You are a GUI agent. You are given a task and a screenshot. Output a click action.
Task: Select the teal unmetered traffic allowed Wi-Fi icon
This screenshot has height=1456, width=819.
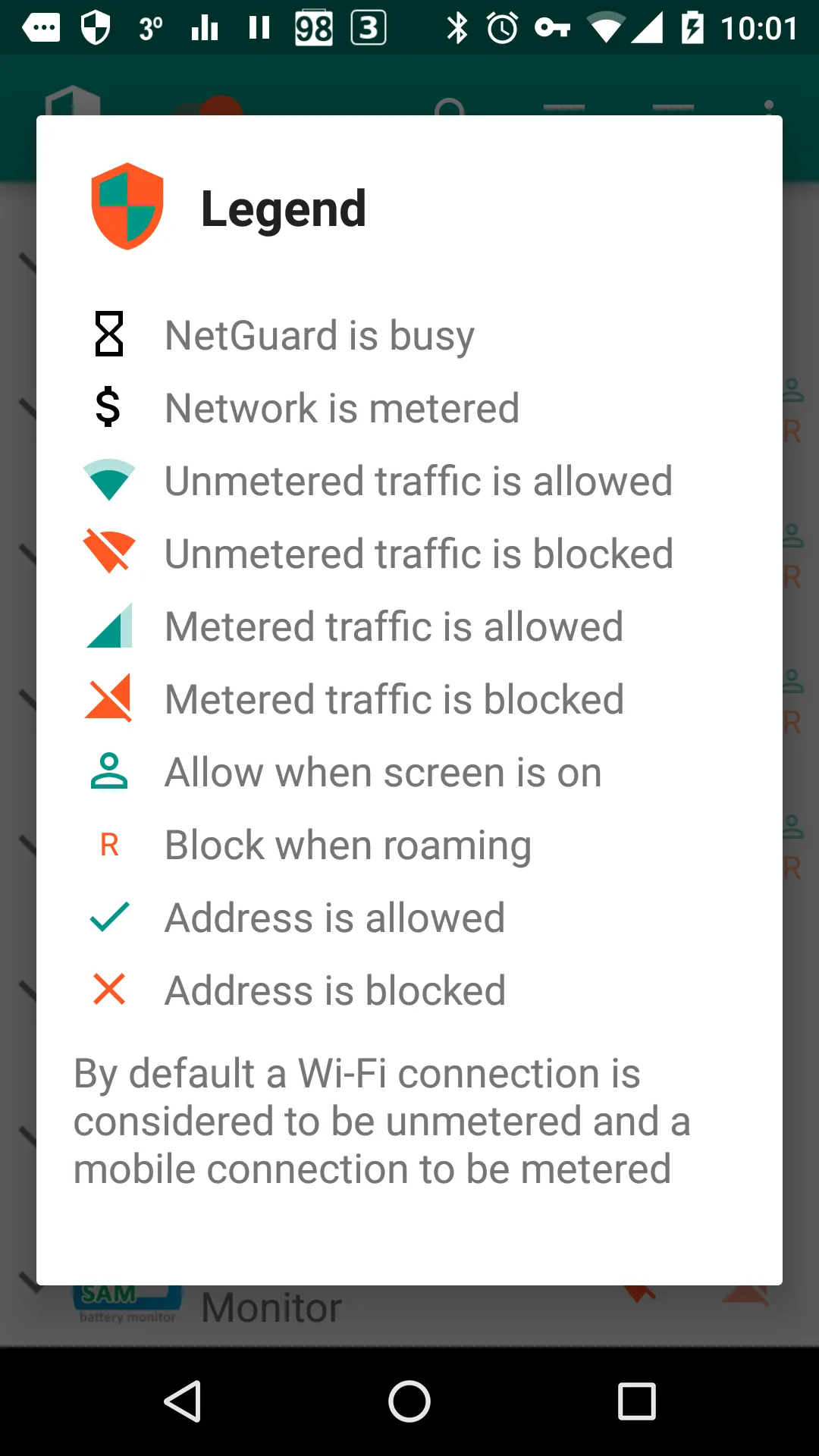coord(108,478)
